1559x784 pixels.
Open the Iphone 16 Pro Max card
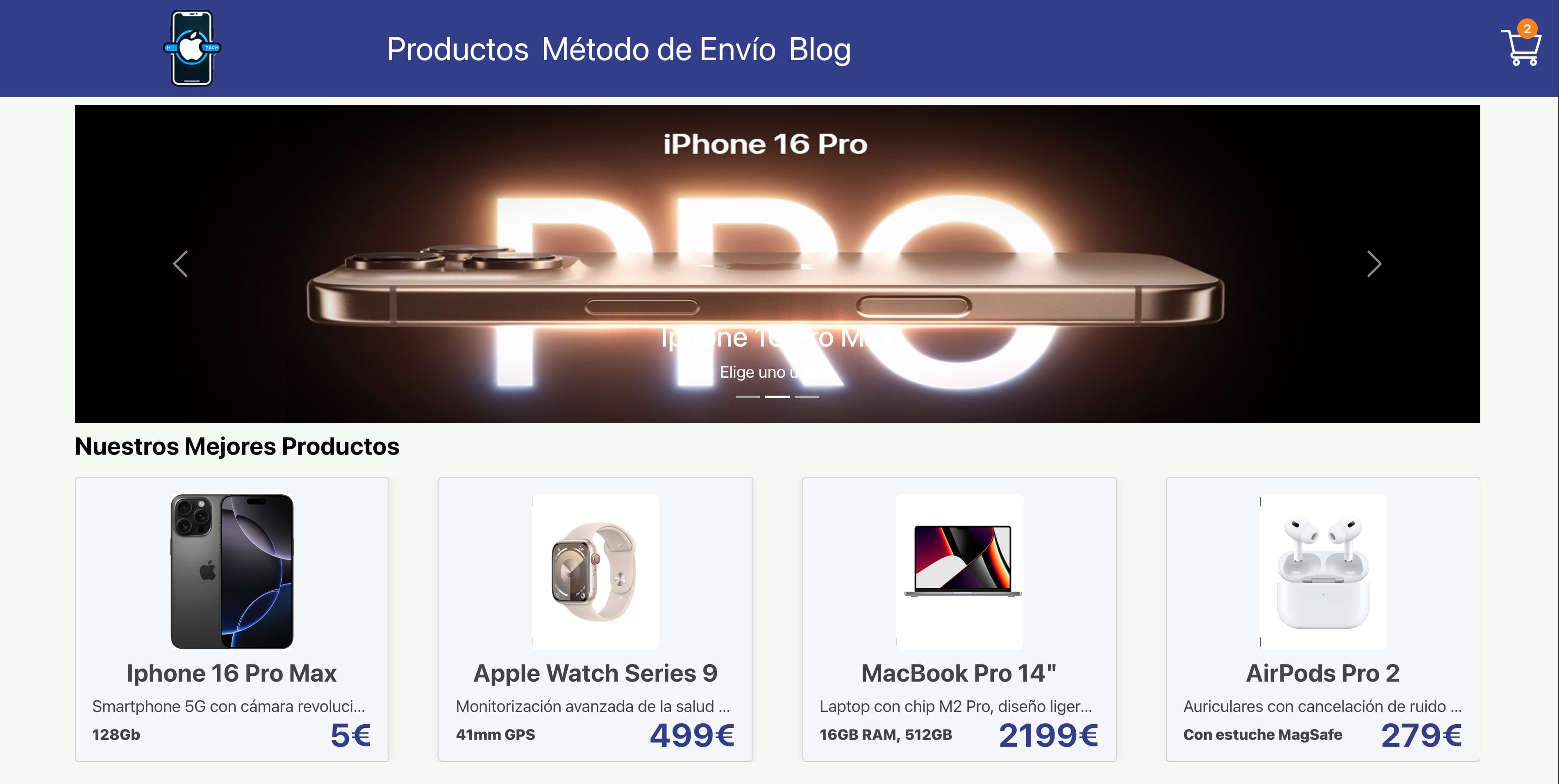point(232,618)
